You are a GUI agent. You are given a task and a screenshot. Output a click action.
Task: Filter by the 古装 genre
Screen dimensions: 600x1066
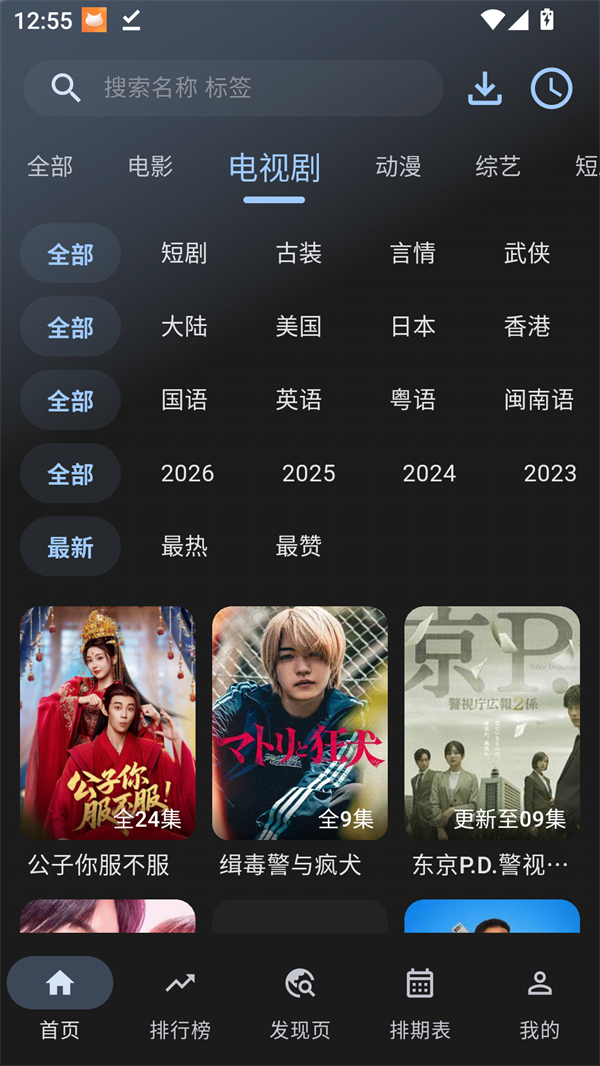299,254
